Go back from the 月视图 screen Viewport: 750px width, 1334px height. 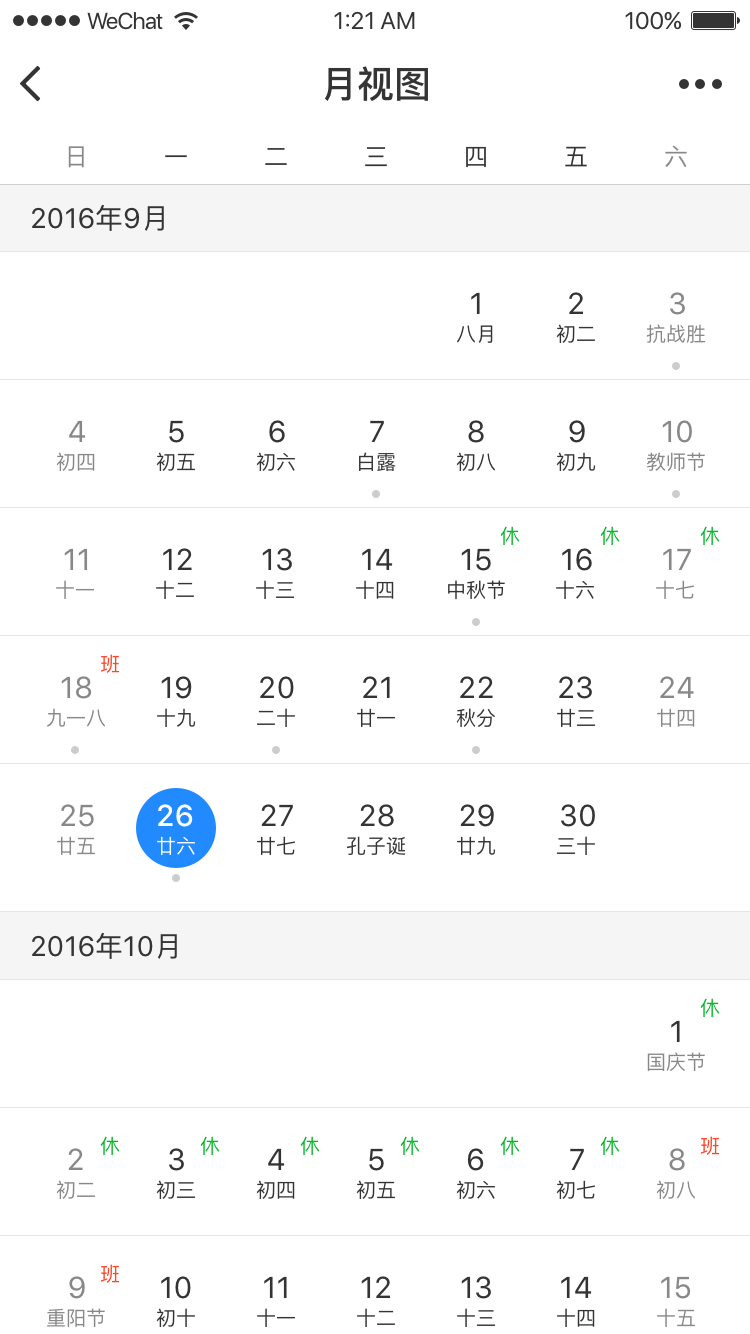coord(31,84)
